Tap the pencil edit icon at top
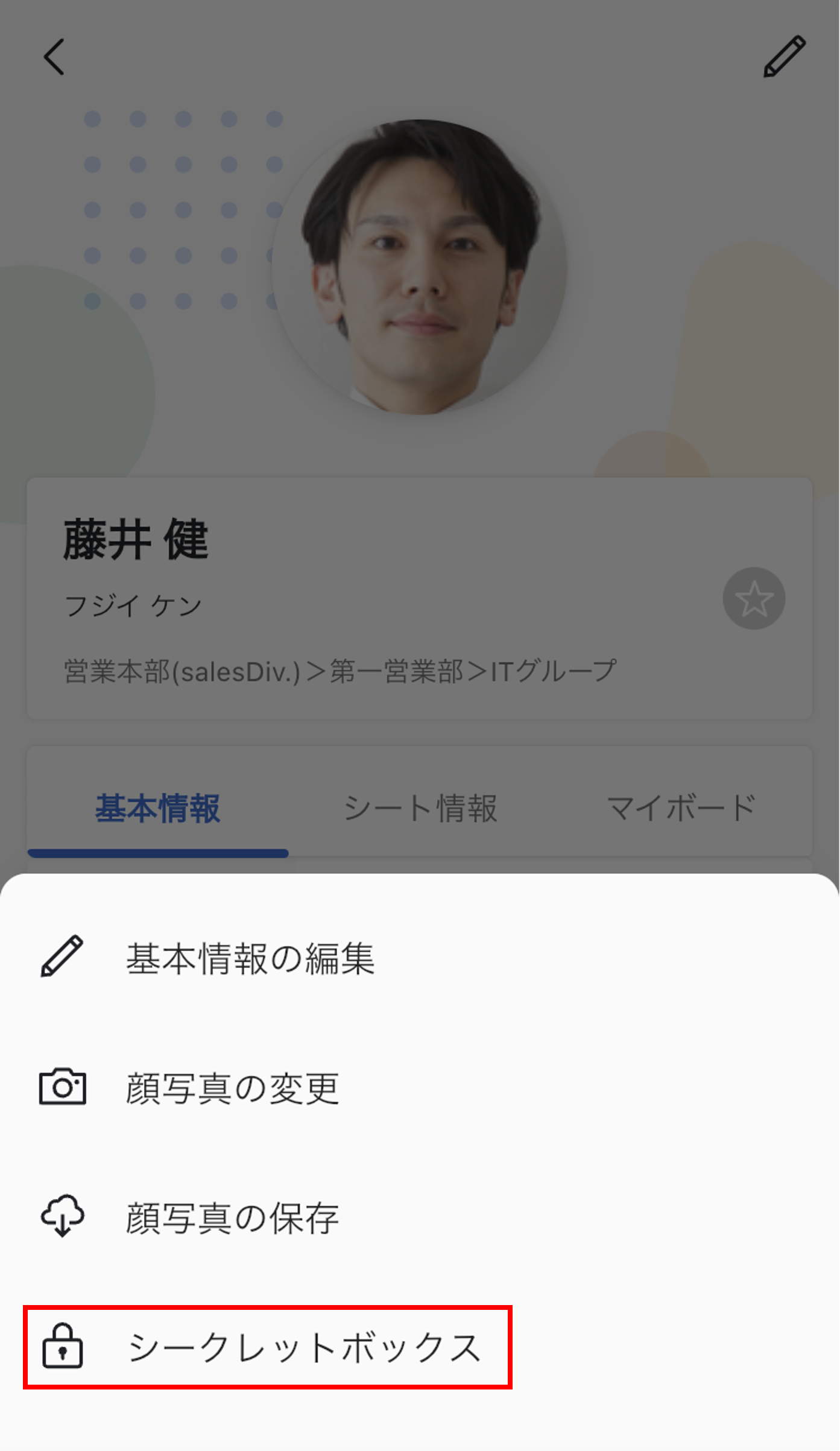Screen dimensions: 840x1451 point(783,57)
